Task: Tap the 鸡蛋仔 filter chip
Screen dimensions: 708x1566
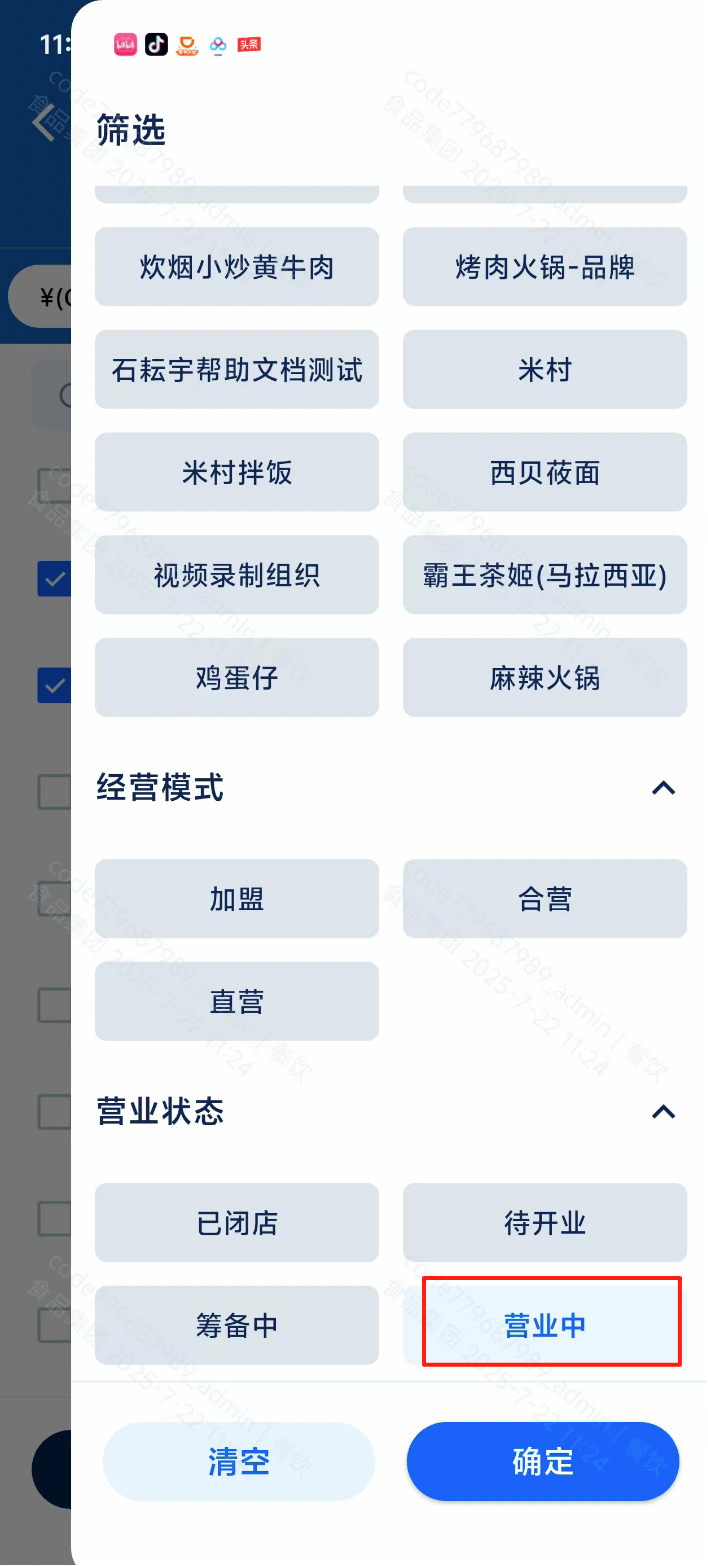Action: point(237,678)
